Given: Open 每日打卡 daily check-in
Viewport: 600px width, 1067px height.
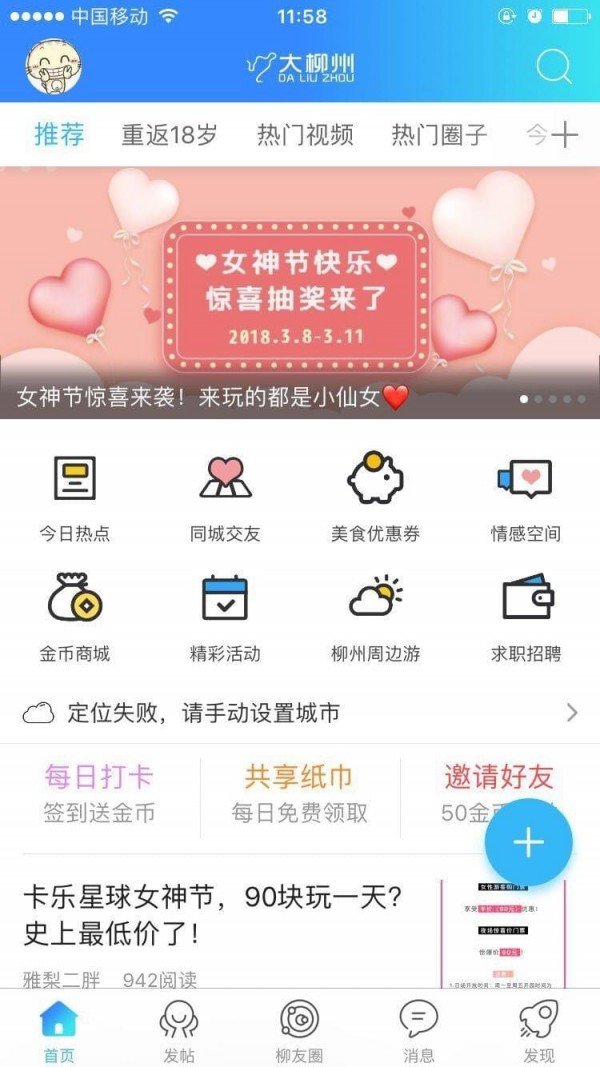Looking at the screenshot, I should (x=99, y=793).
